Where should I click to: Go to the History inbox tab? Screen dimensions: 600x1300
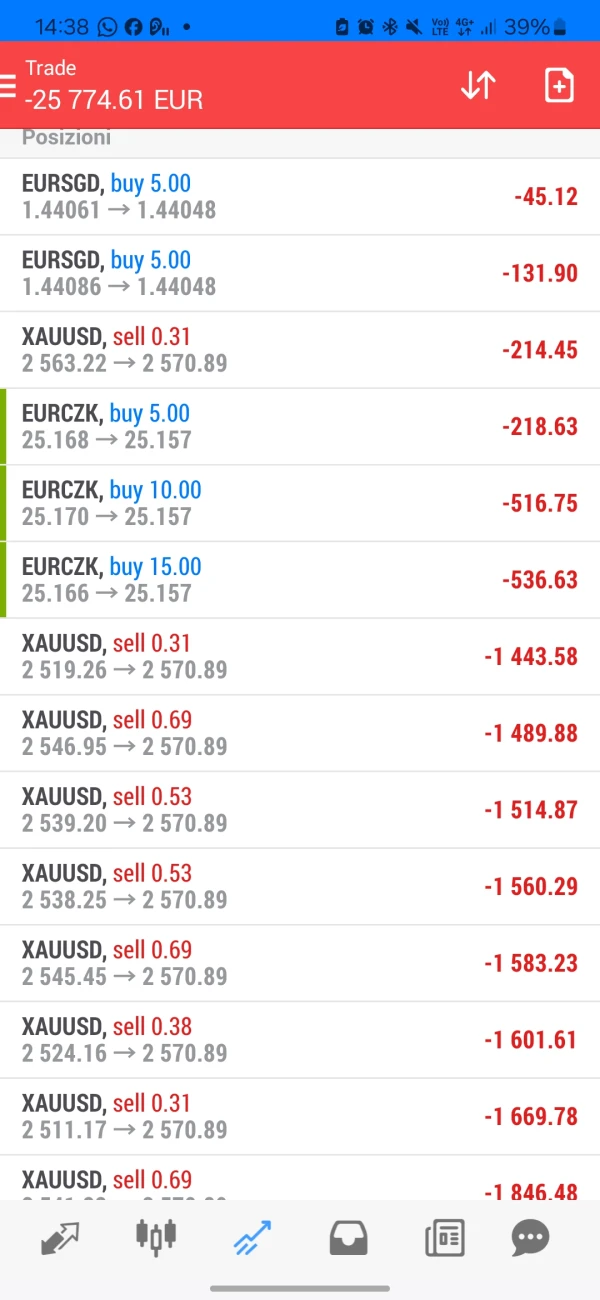click(348, 1238)
